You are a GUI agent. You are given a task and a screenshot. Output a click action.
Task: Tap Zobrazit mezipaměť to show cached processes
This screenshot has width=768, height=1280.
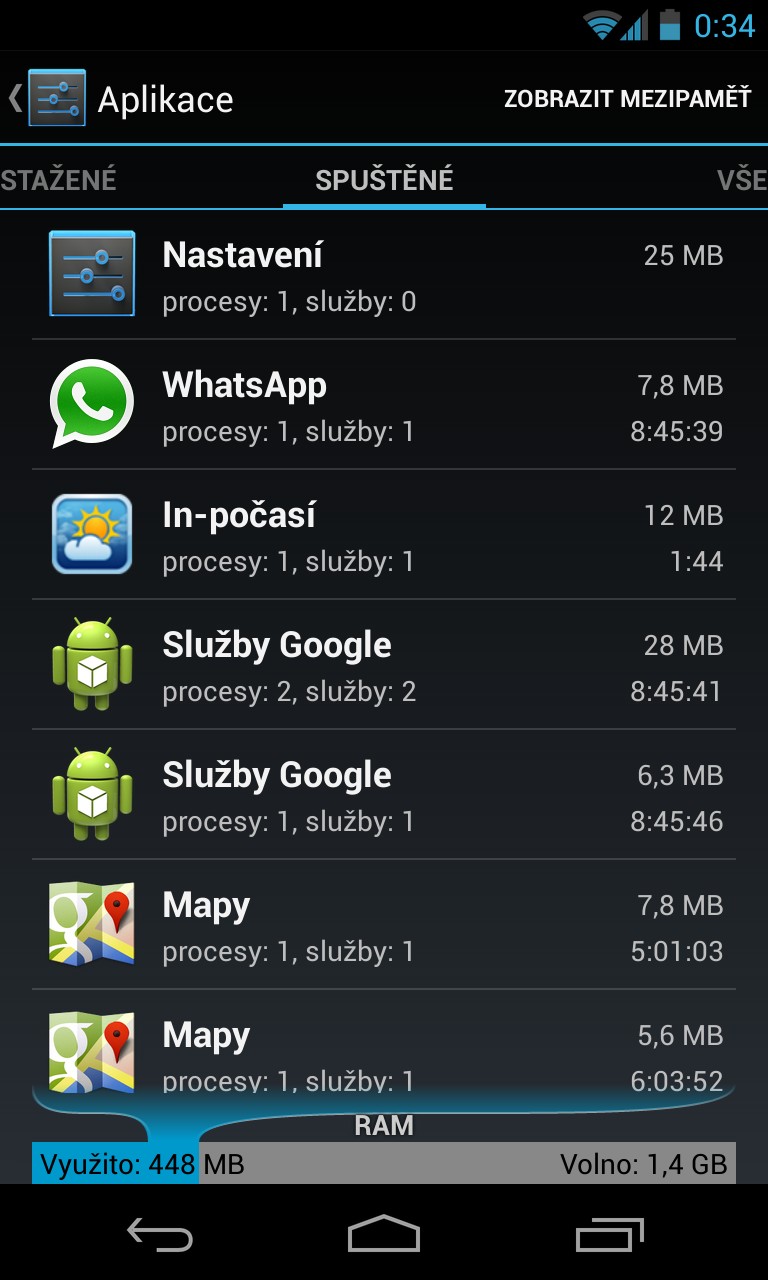(627, 98)
